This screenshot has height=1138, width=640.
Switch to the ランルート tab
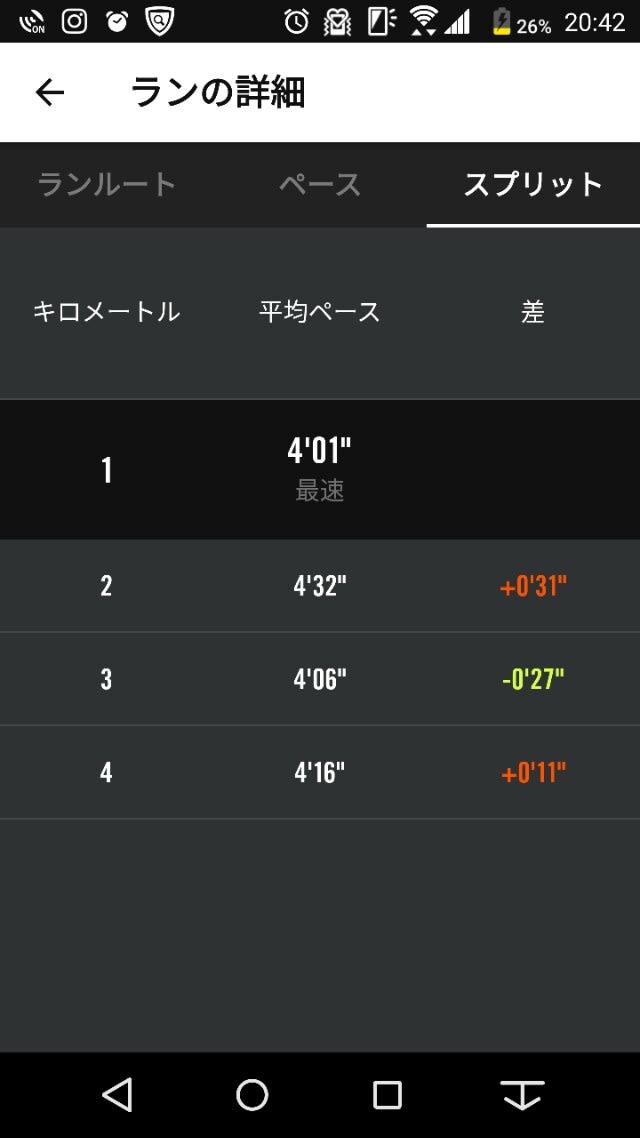coord(107,184)
